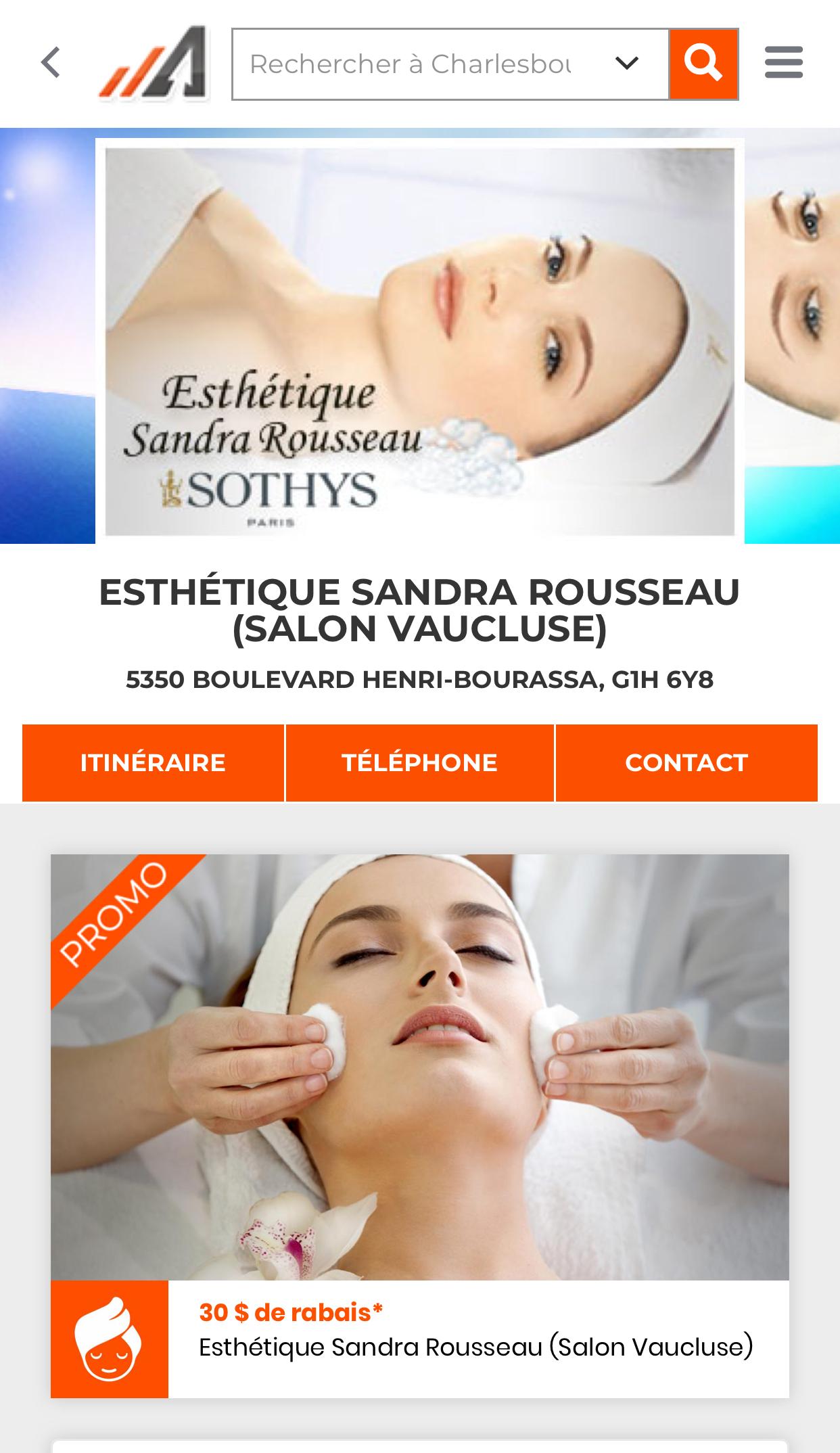The image size is (840, 1453).
Task: Open the app logo home link
Action: coord(154,63)
